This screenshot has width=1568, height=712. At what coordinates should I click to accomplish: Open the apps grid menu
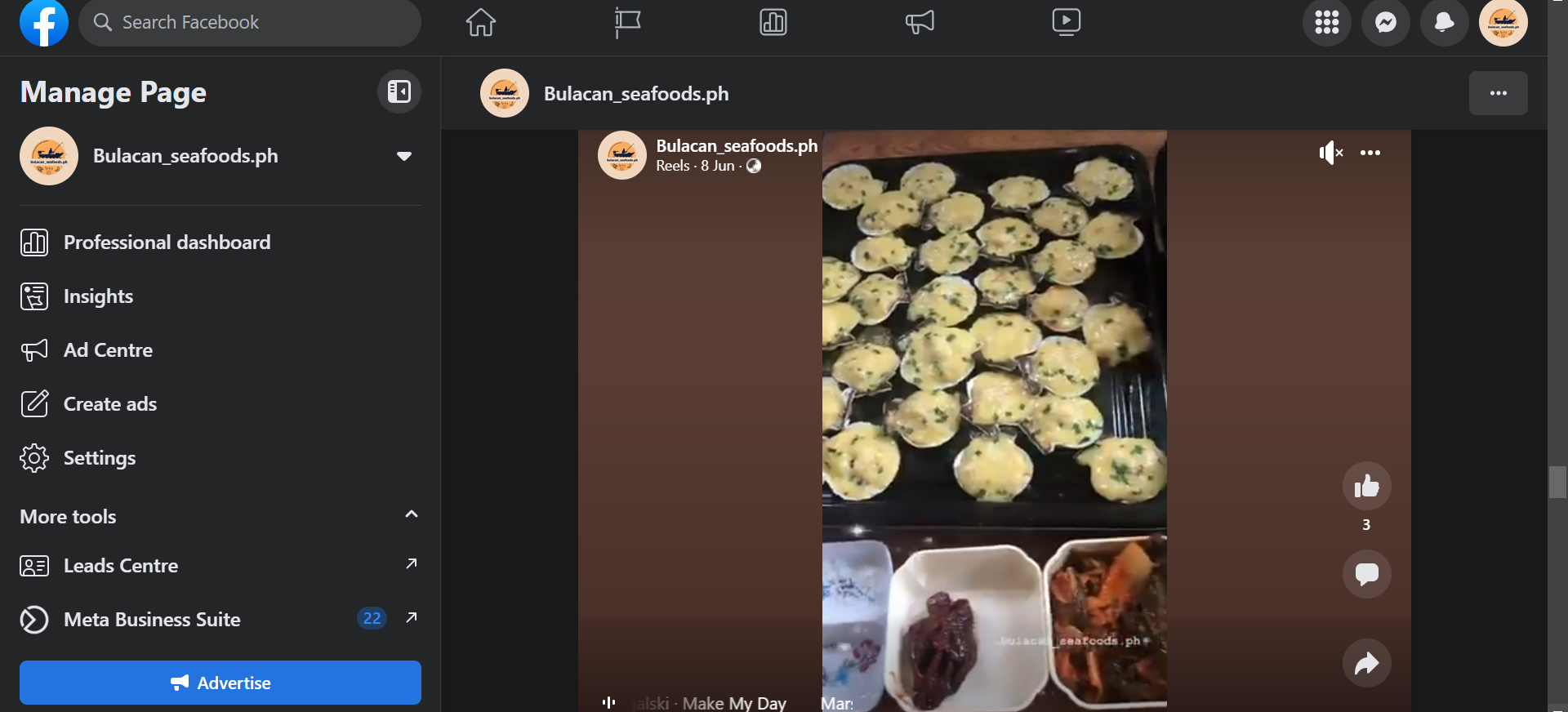pyautogui.click(x=1326, y=22)
